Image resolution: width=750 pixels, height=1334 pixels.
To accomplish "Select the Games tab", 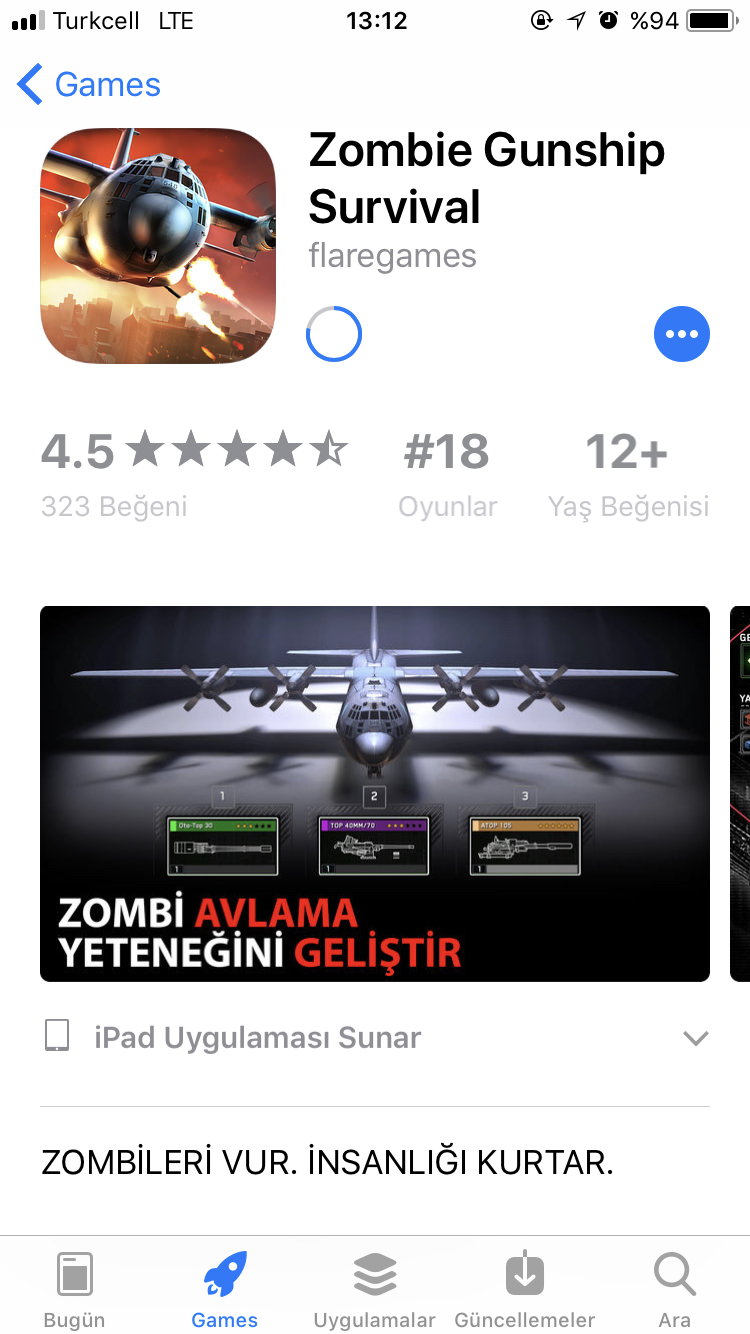I will pos(225,1289).
